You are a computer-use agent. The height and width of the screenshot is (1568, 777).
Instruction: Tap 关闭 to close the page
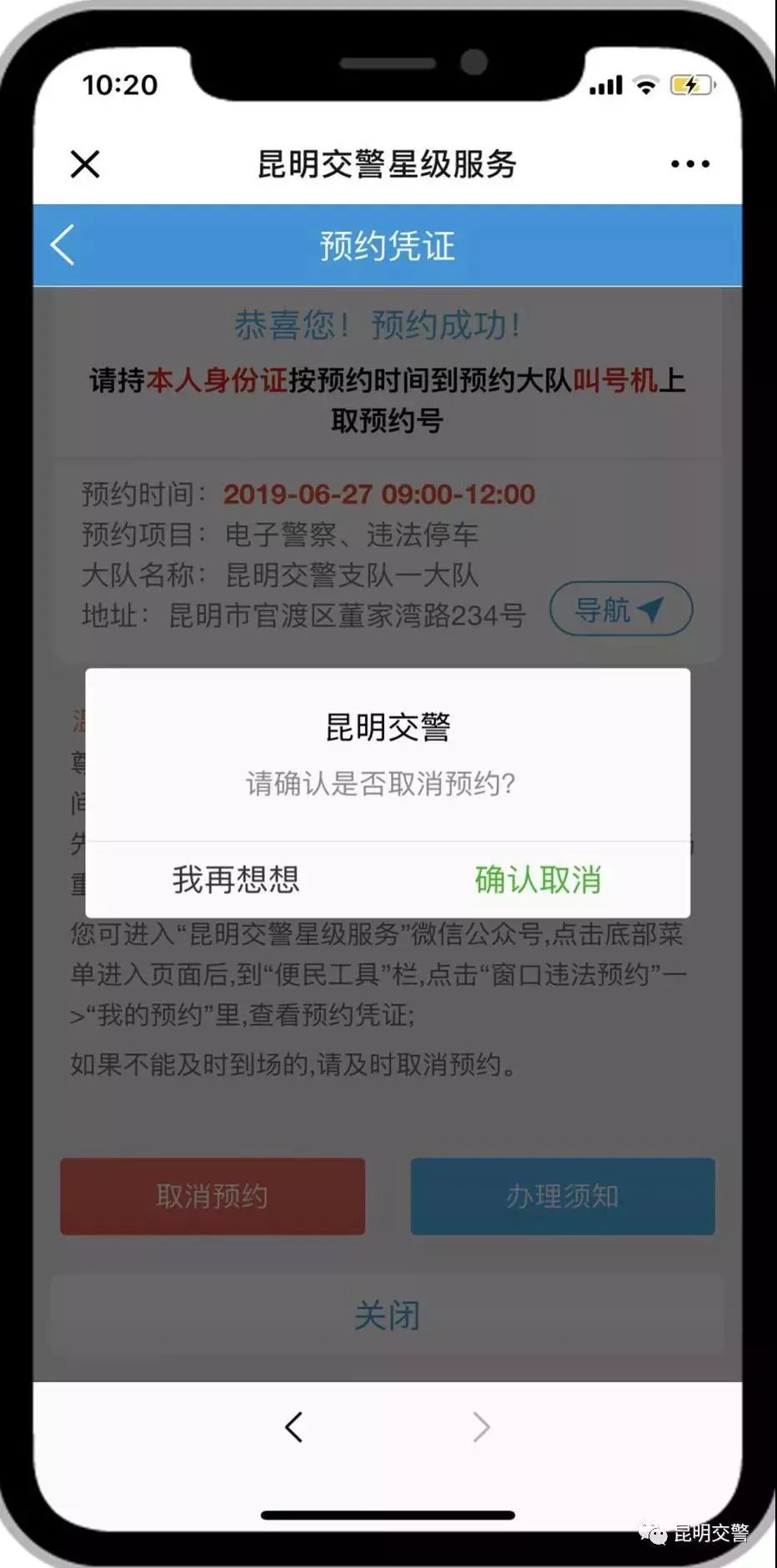coord(388,1315)
